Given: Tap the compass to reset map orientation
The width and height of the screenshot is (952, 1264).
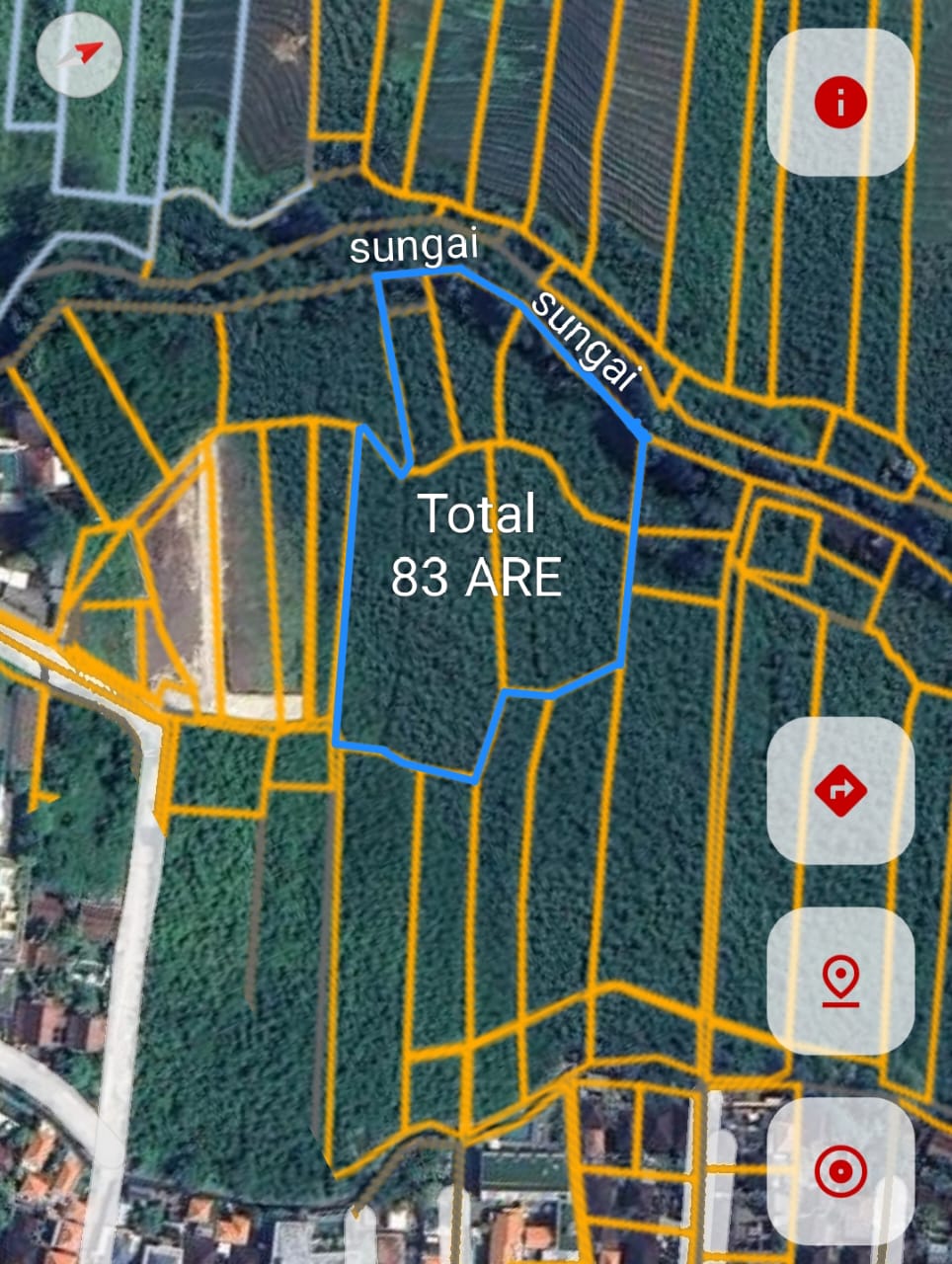Looking at the screenshot, I should [79, 54].
